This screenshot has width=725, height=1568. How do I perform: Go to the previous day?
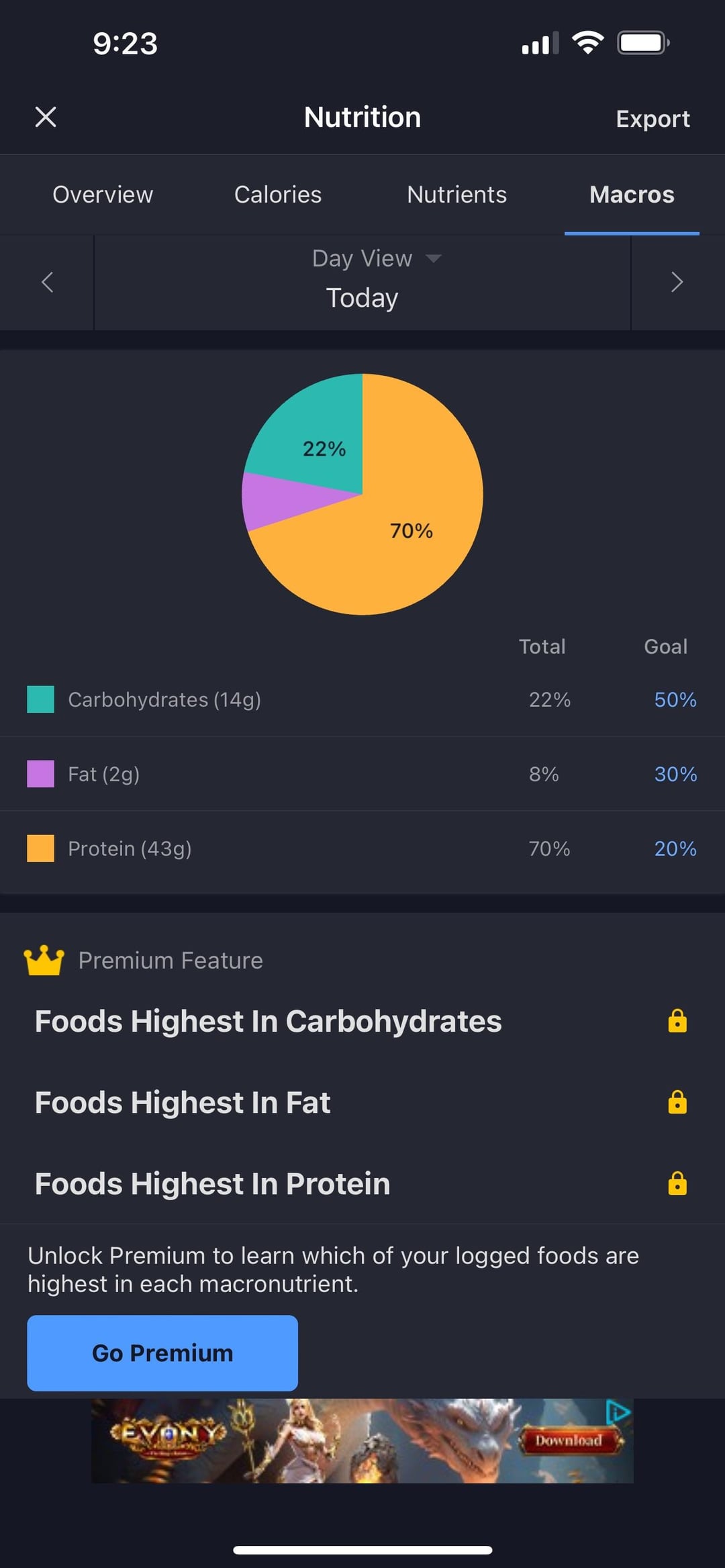(47, 282)
